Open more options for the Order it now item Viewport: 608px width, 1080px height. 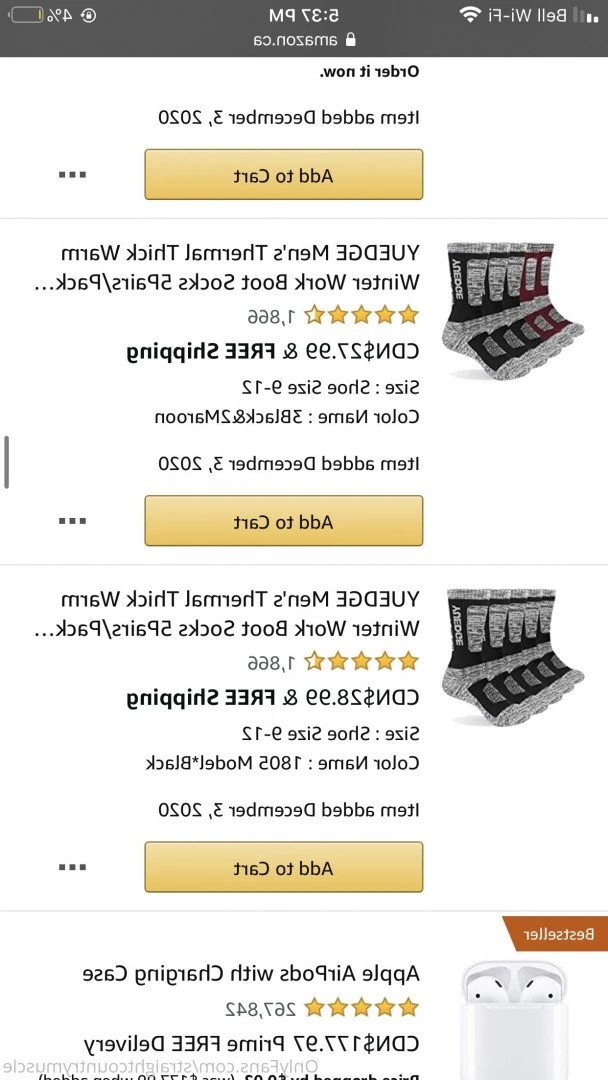coord(72,175)
